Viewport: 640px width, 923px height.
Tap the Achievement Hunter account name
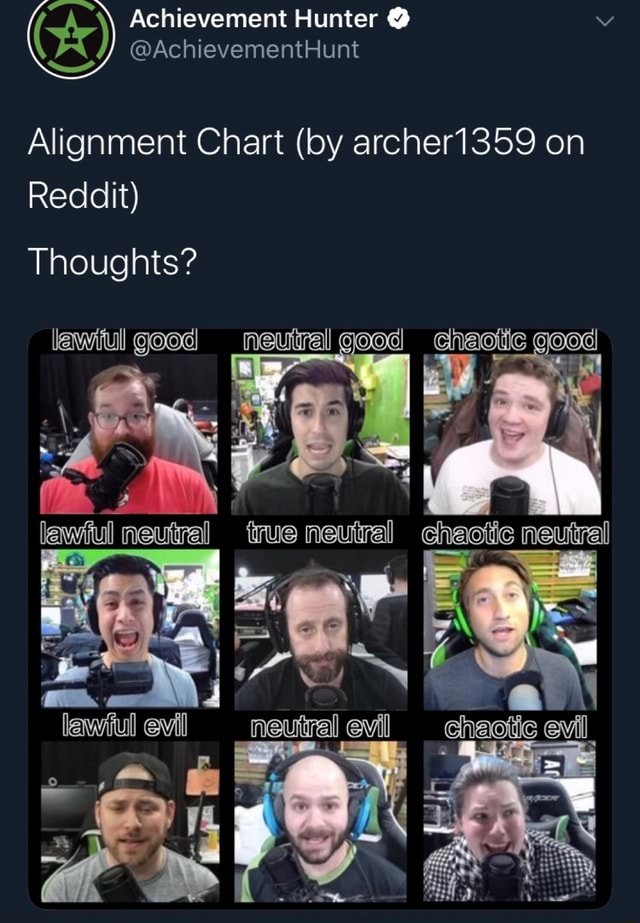click(254, 18)
